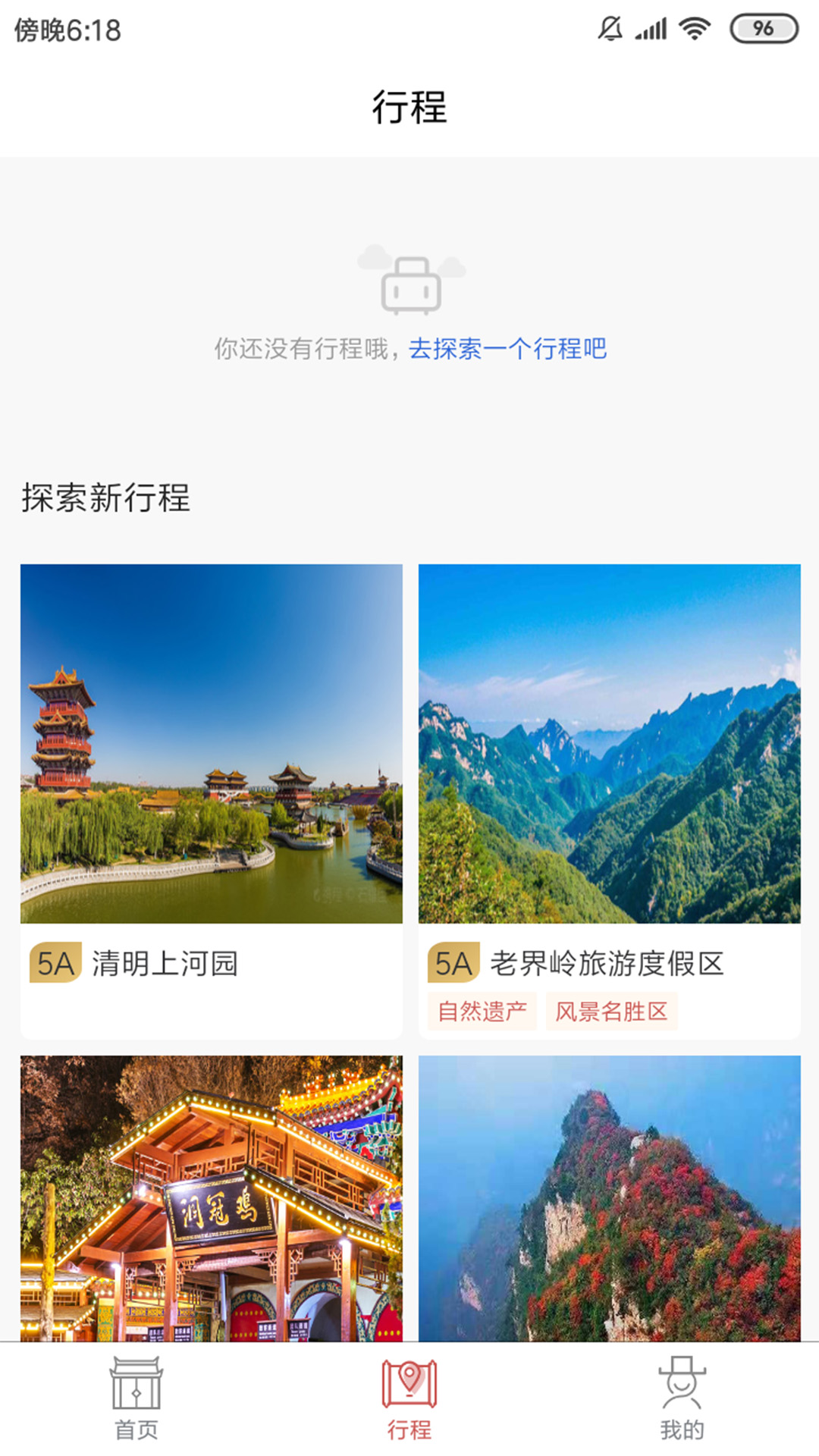Expand the 探索新行程 section
819x1456 pixels.
[x=106, y=497]
